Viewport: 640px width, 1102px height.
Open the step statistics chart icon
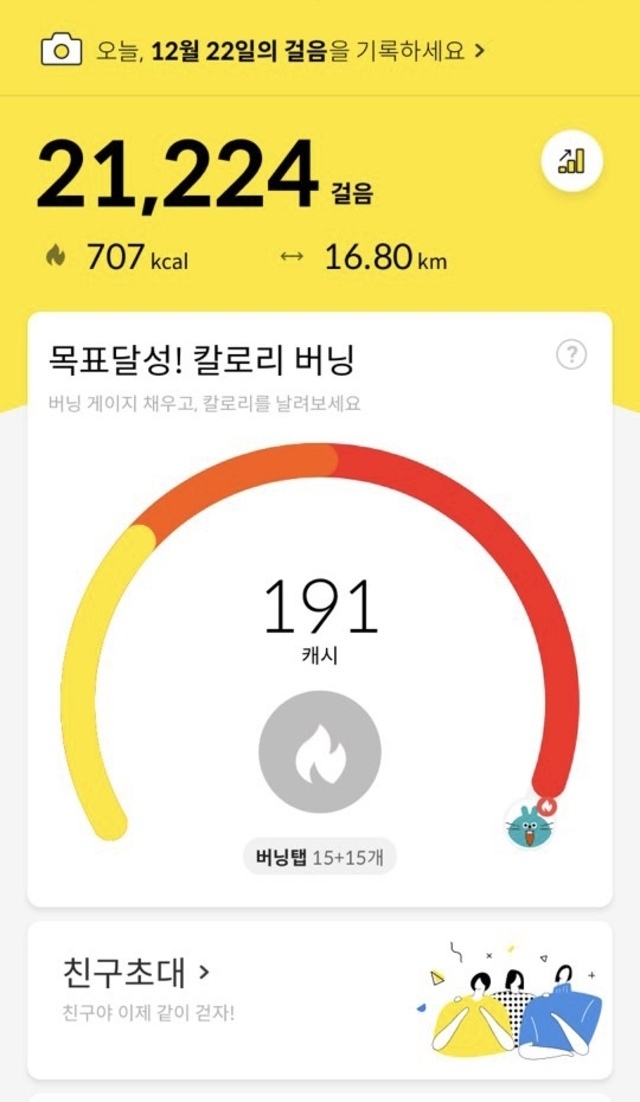coord(572,160)
